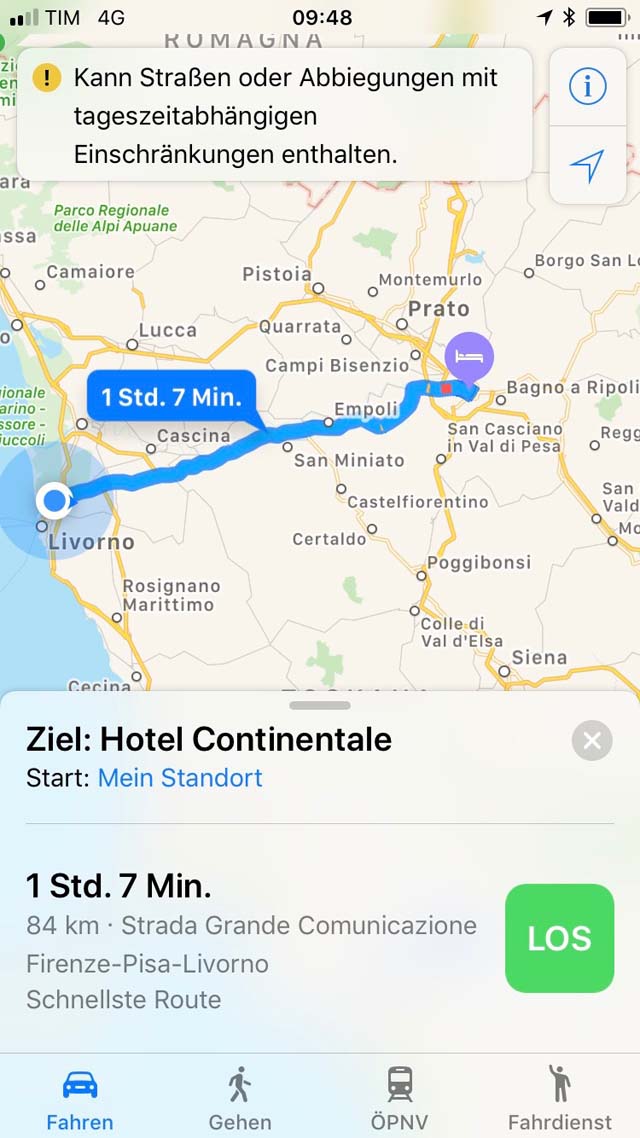Open the map info settings button
The image size is (640, 1138).
pyautogui.click(x=587, y=88)
